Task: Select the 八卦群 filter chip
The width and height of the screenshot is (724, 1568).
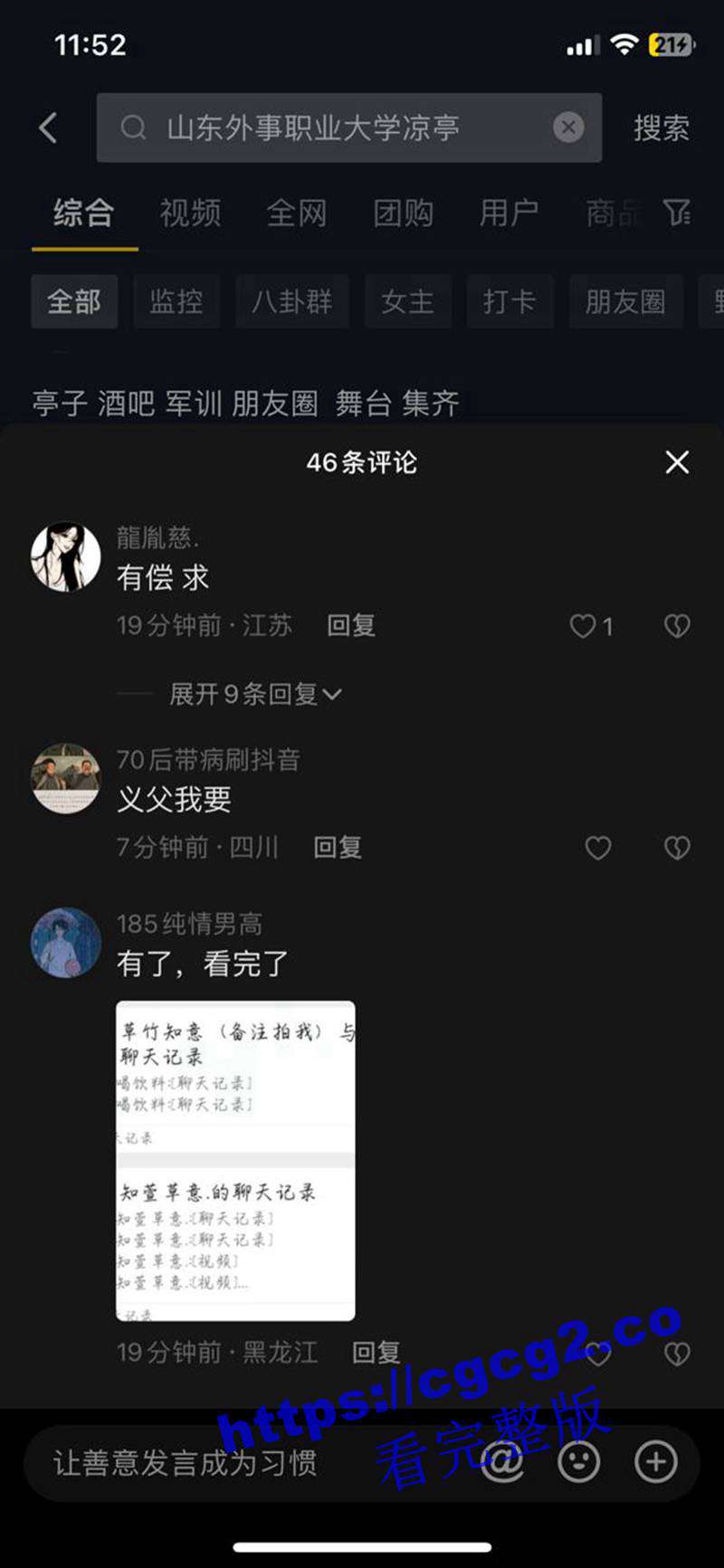Action: [292, 301]
